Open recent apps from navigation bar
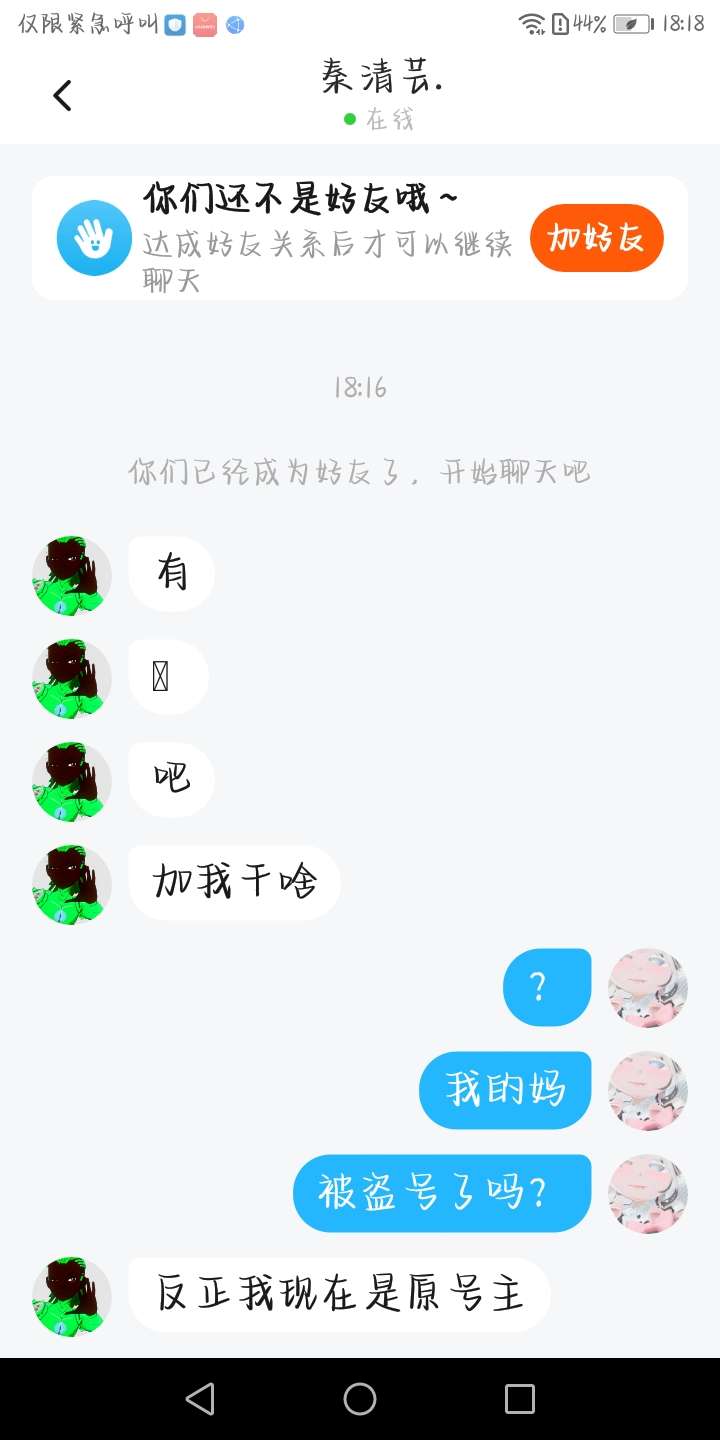 pyautogui.click(x=519, y=1398)
